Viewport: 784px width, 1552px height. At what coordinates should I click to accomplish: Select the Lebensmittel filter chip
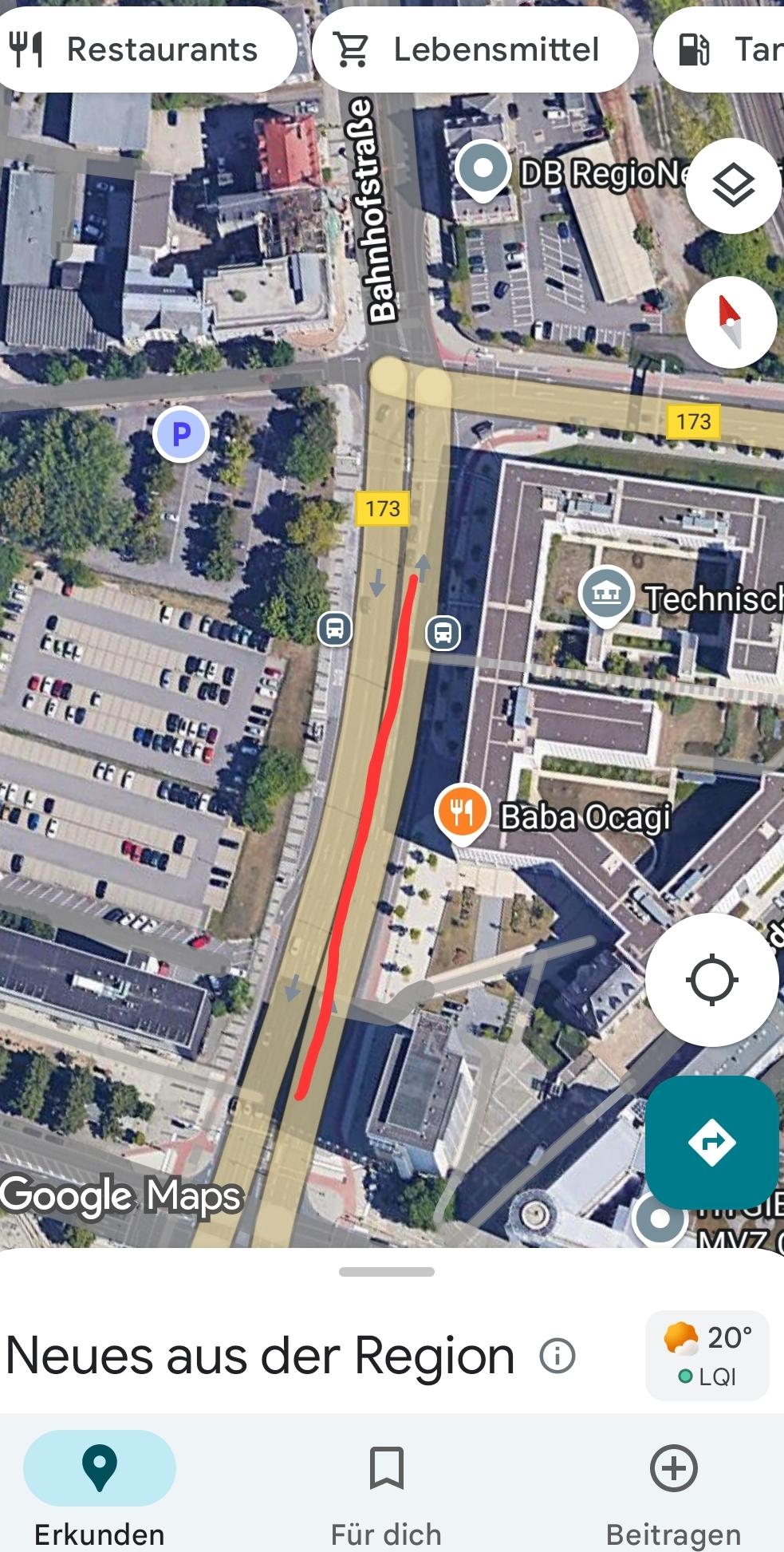tap(475, 49)
